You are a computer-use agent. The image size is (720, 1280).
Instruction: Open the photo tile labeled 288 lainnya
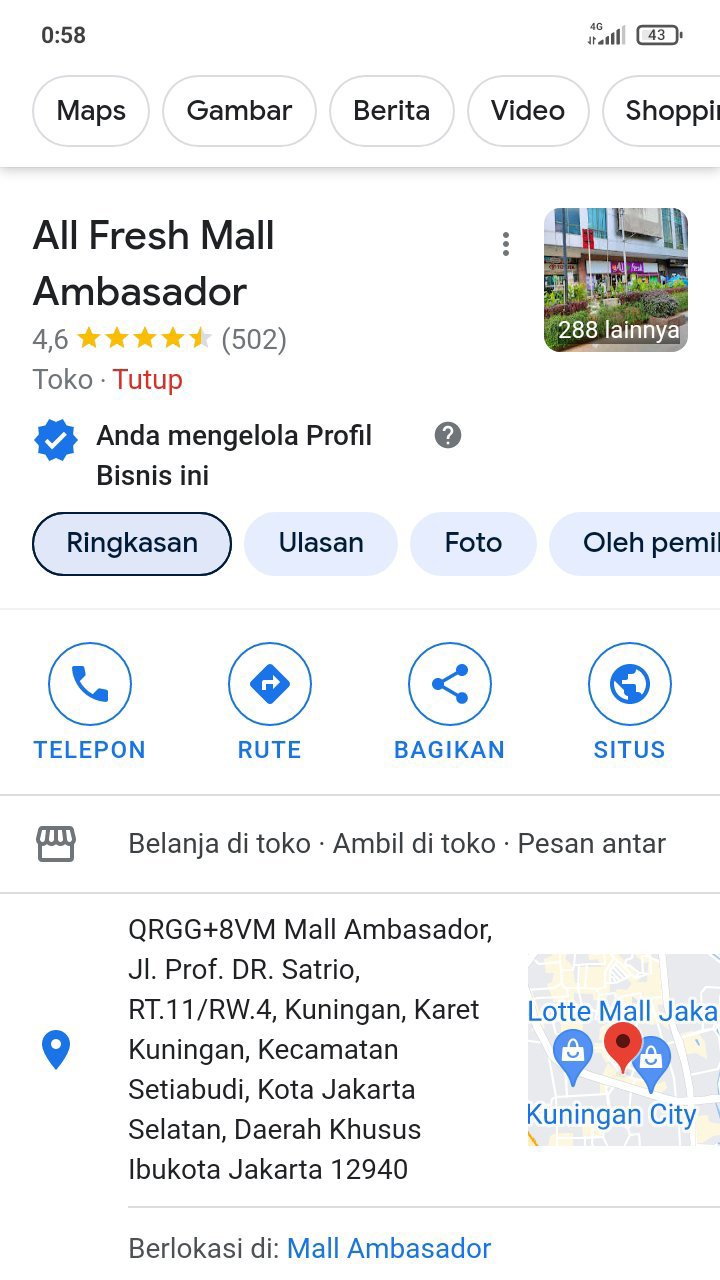[x=616, y=280]
